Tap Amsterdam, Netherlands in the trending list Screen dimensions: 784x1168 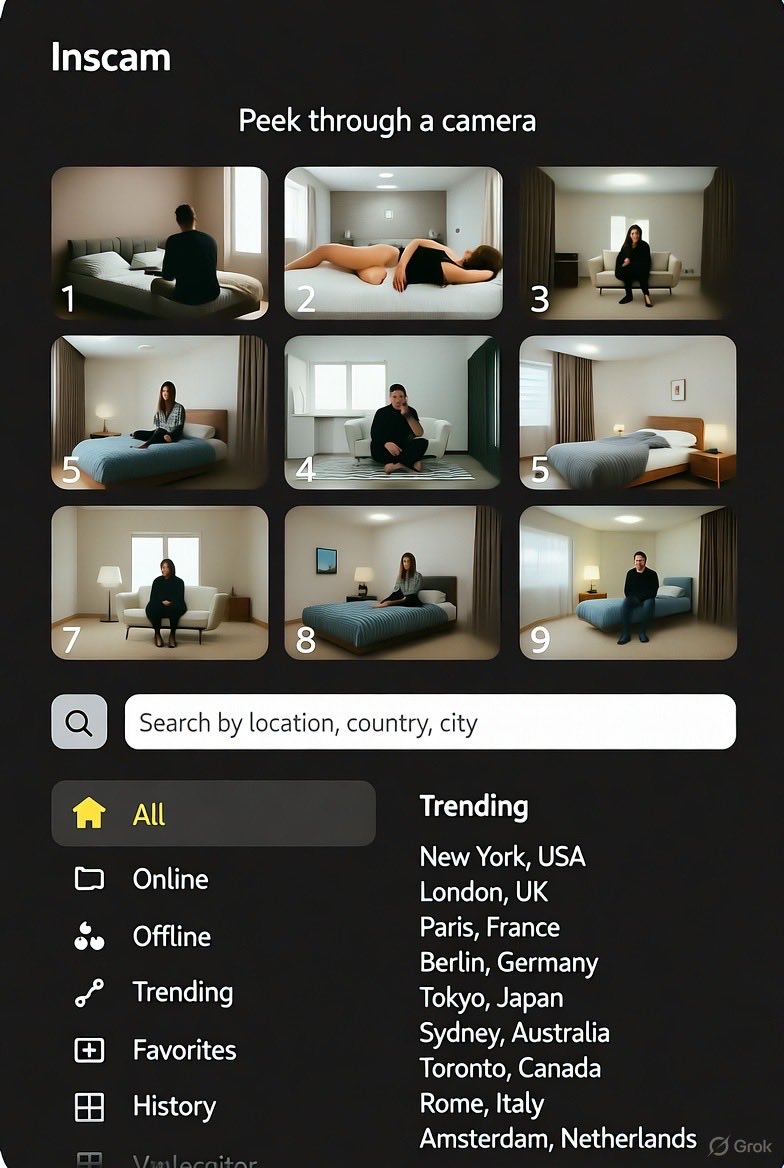pyautogui.click(x=558, y=1138)
